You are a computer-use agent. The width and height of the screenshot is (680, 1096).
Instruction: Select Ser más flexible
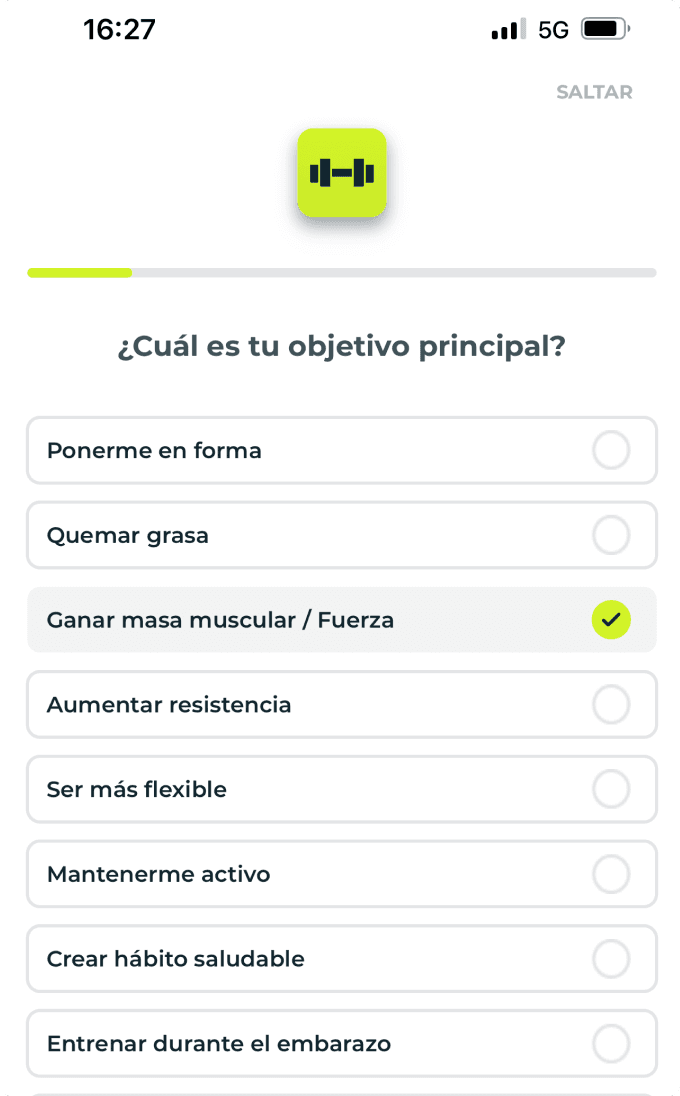click(x=341, y=790)
